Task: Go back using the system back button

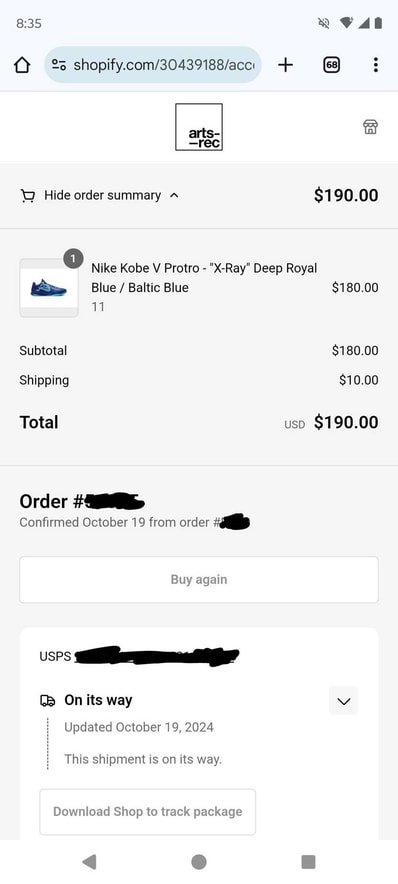Action: click(89, 861)
